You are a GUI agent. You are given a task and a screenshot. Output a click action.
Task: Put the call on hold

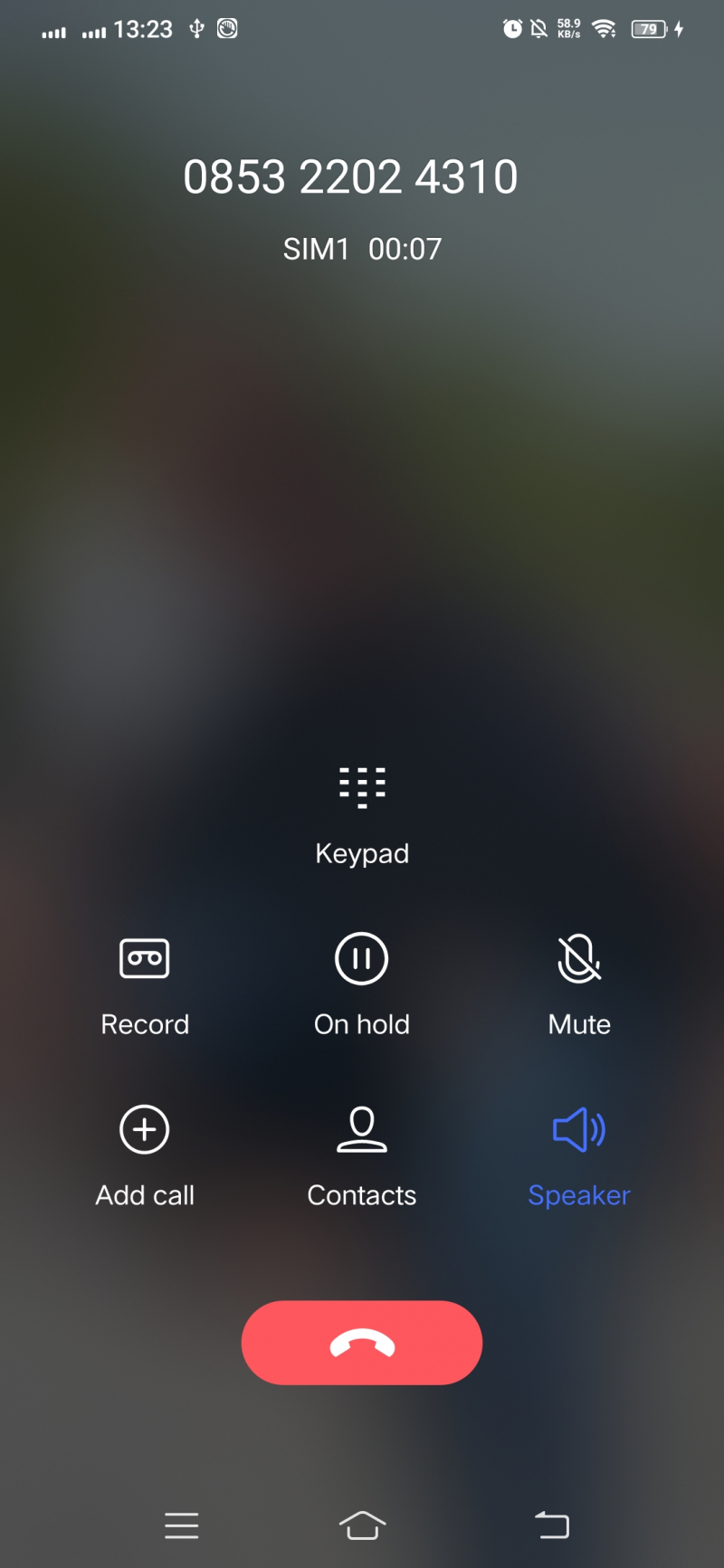point(362,959)
